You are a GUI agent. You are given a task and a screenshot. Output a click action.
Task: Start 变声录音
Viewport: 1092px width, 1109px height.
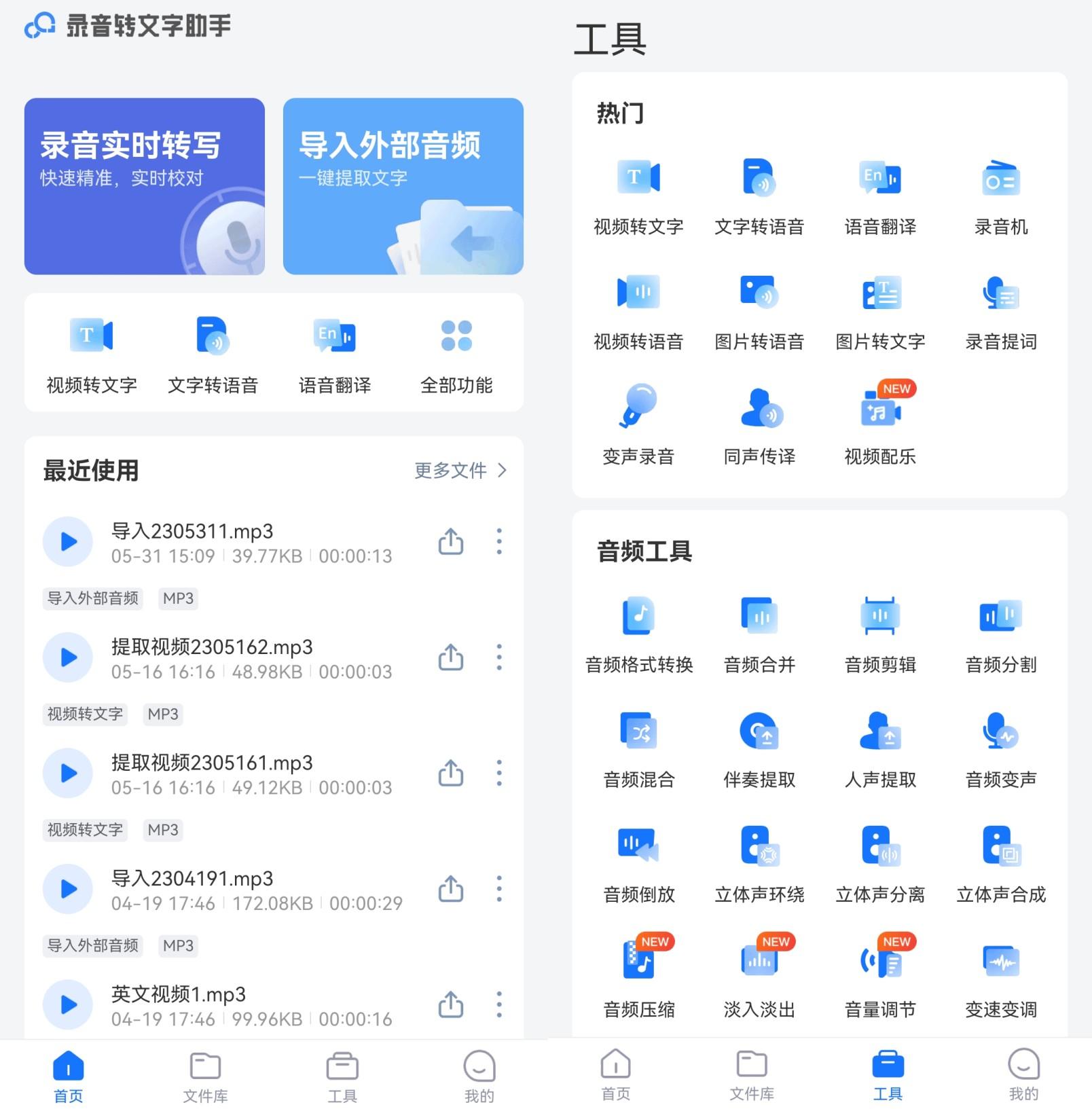[x=638, y=424]
